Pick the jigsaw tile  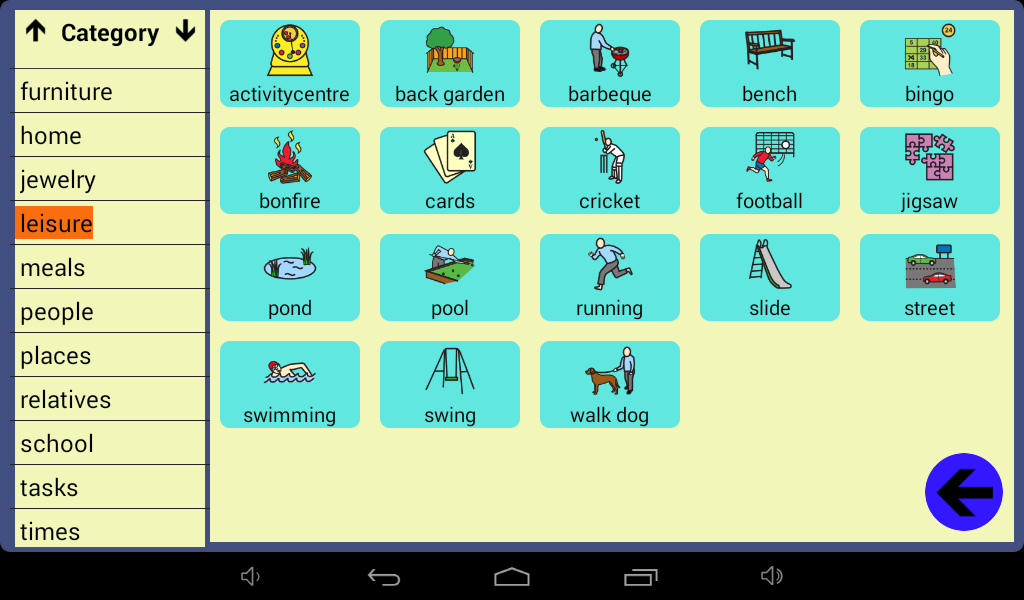[x=930, y=171]
